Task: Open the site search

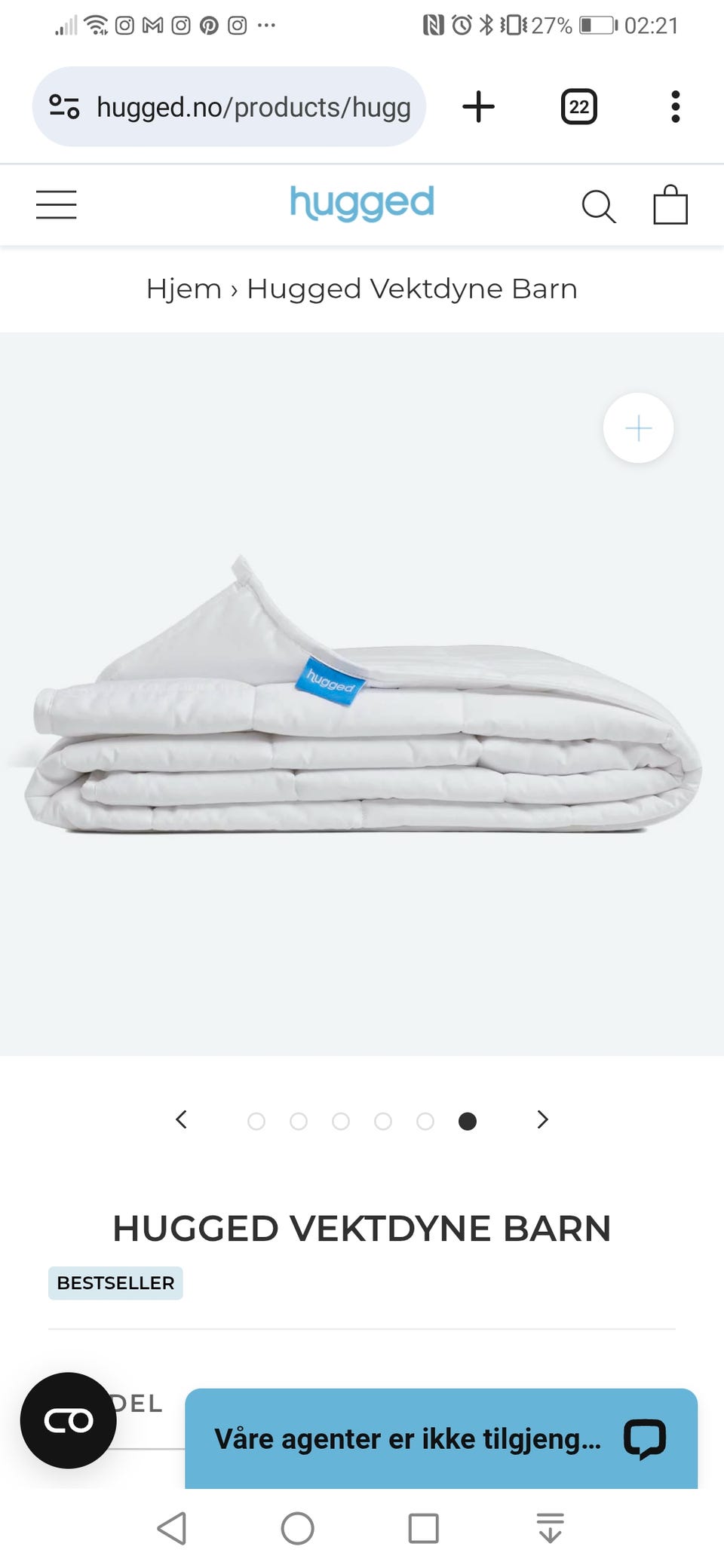Action: 598,206
